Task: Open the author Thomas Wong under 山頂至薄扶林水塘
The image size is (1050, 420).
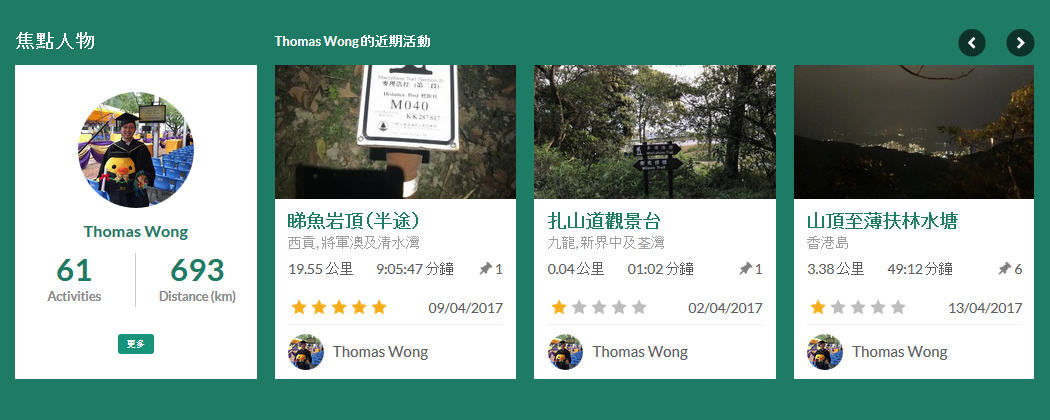Action: (x=899, y=352)
